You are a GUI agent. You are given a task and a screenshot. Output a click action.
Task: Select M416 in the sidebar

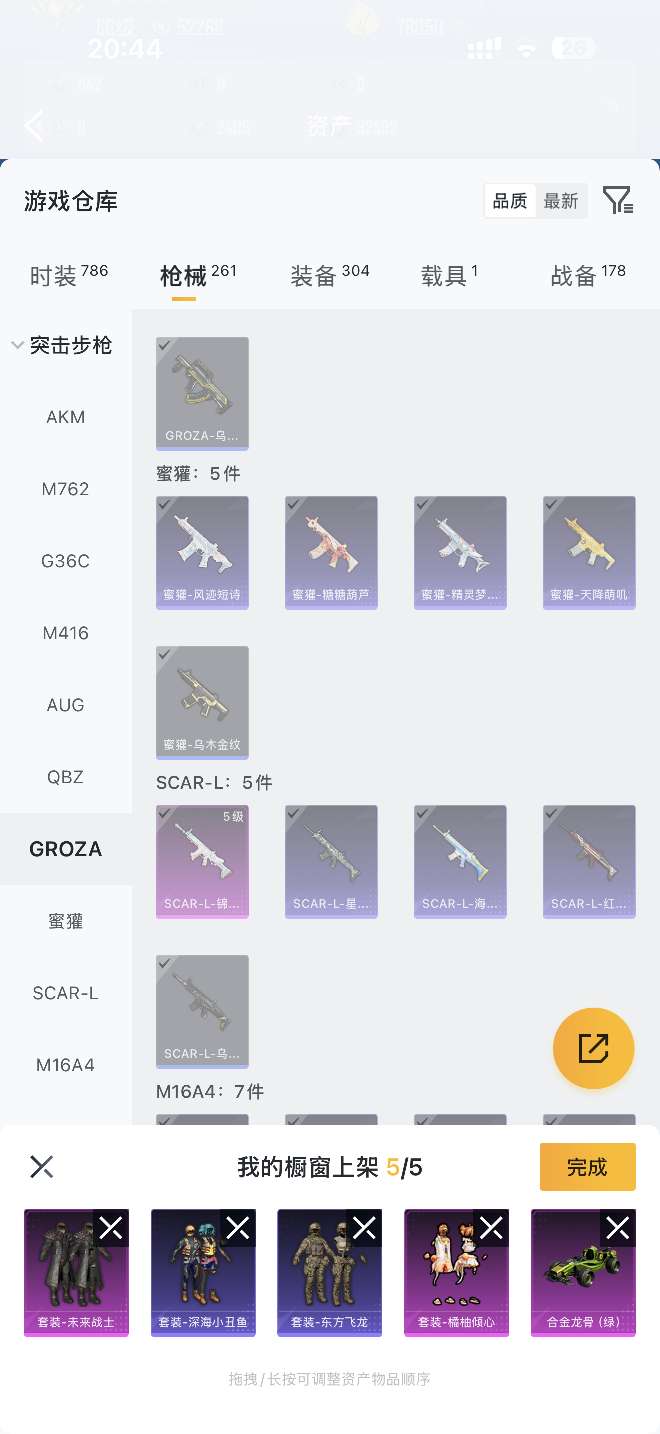click(x=66, y=633)
